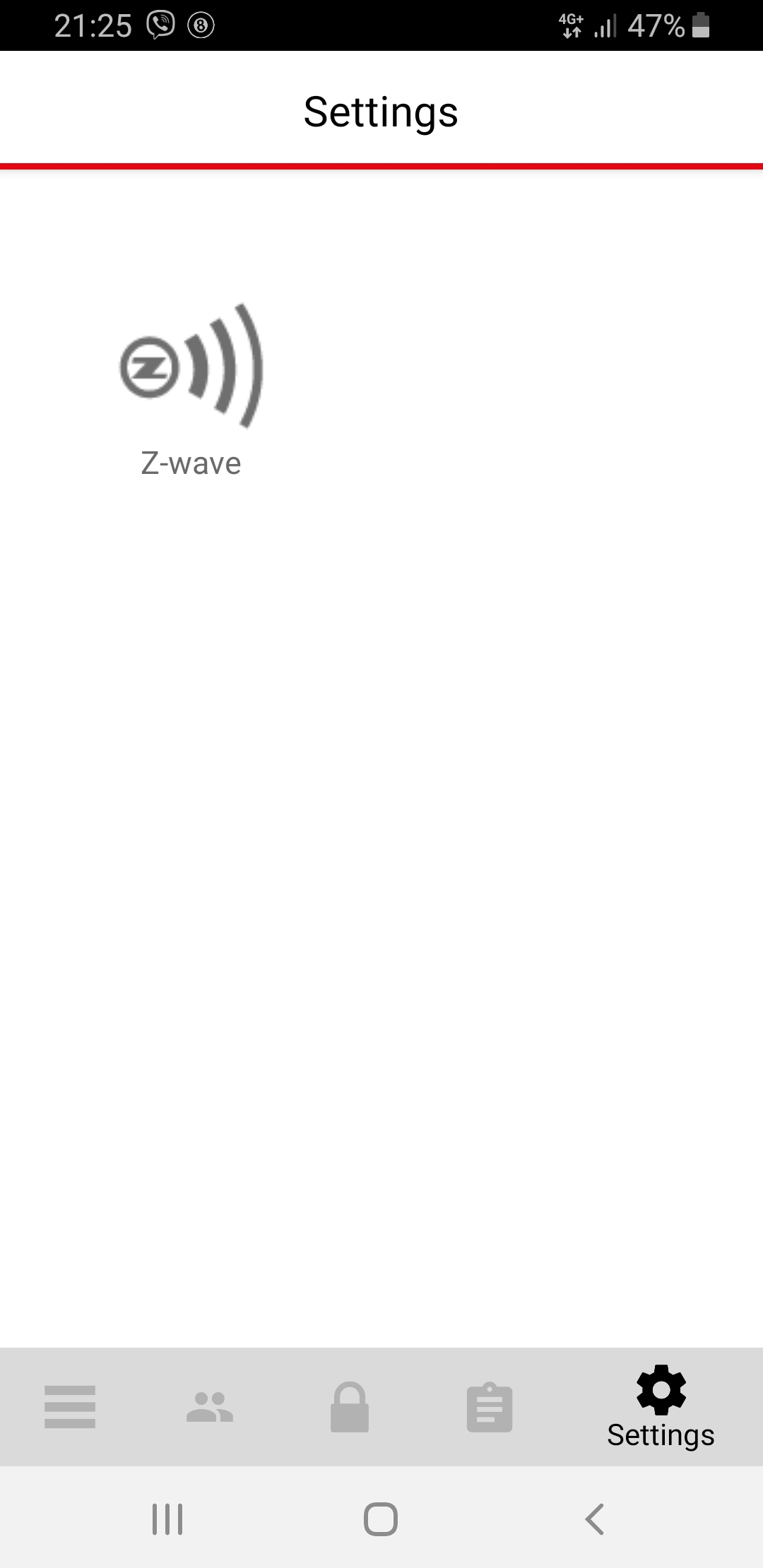The image size is (763, 1568).
Task: Open the Z-wave settings
Action: (191, 388)
